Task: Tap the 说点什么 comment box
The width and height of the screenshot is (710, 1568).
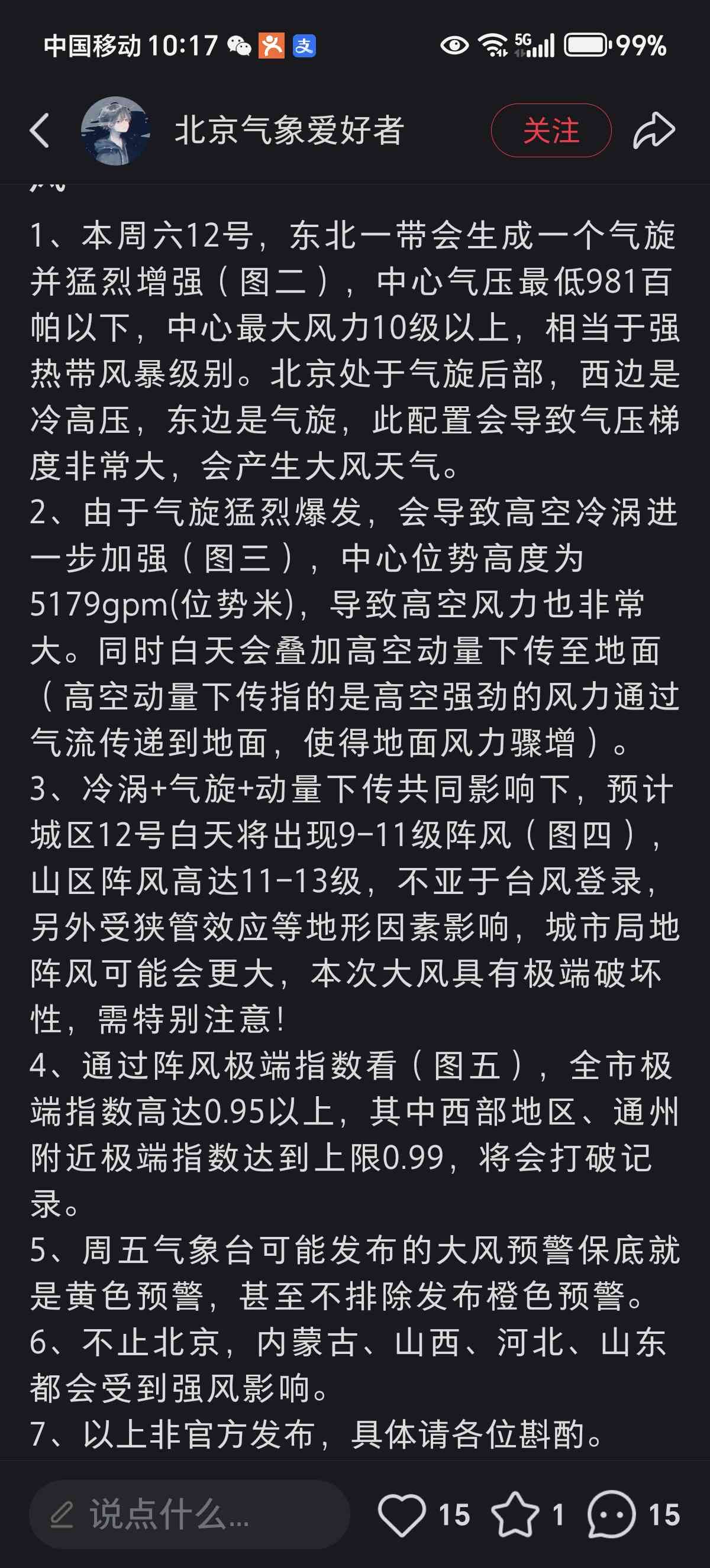Action: click(x=189, y=1514)
